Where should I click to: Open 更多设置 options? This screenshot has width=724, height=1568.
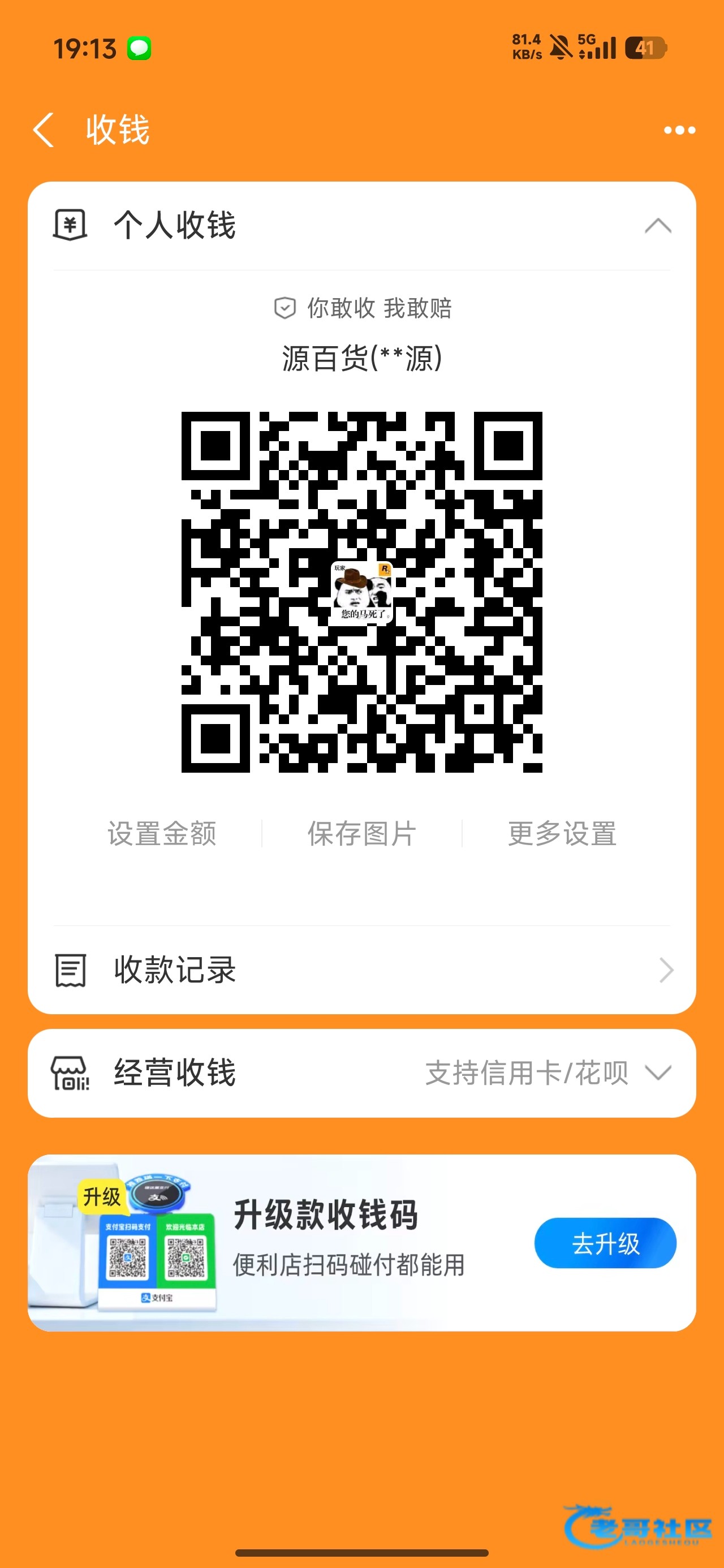click(562, 833)
